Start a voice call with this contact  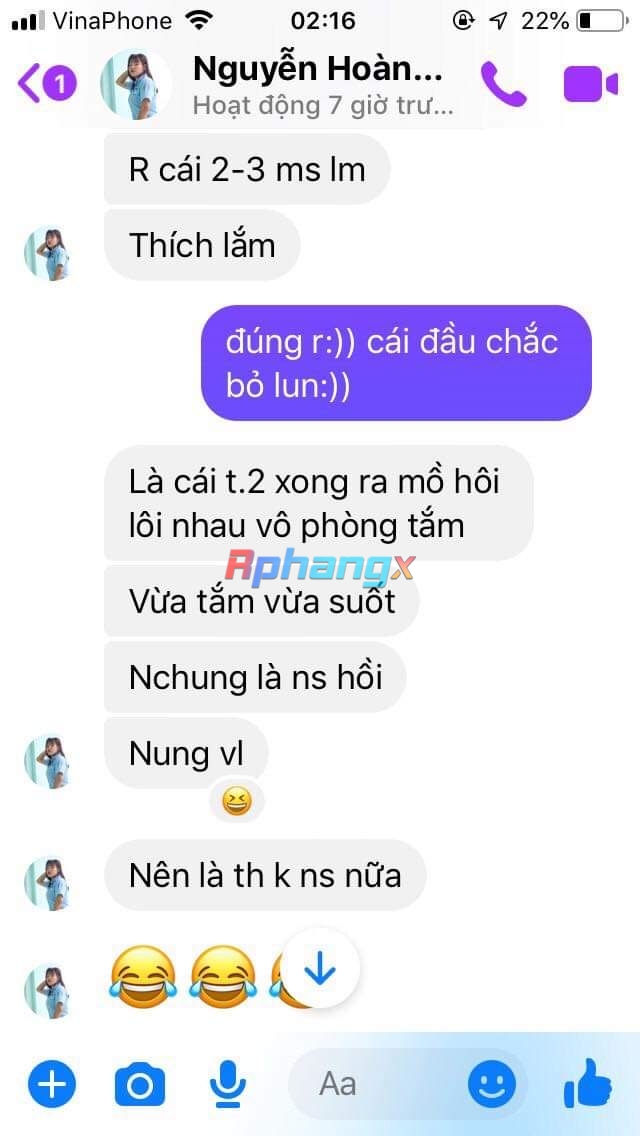[504, 85]
